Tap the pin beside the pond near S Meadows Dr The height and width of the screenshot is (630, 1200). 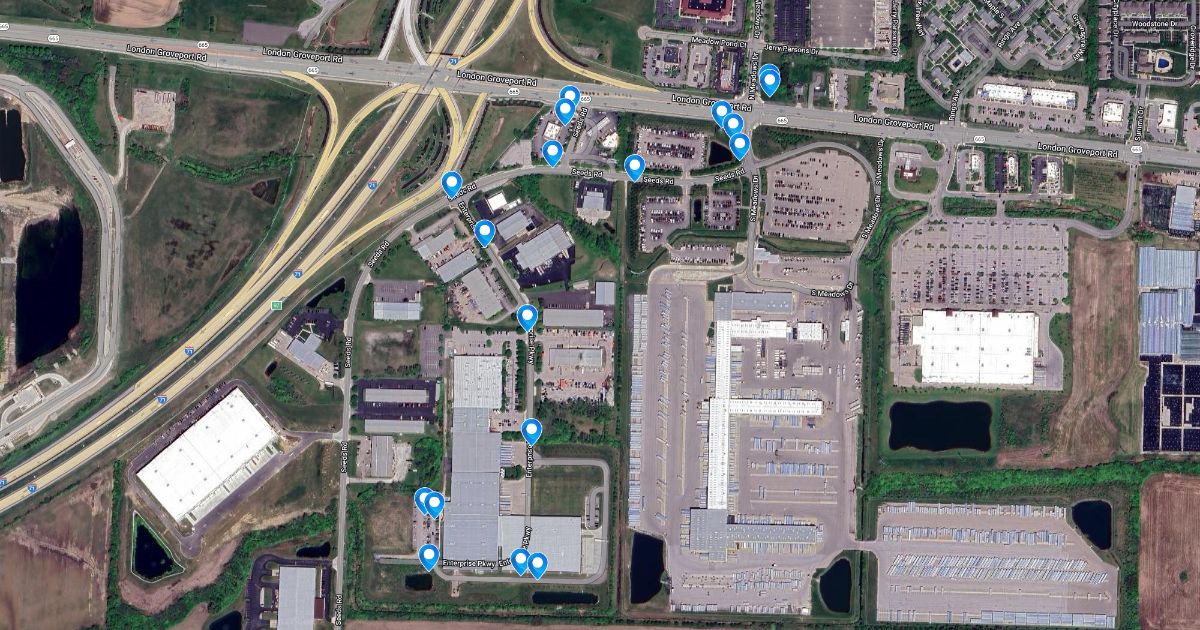739,146
